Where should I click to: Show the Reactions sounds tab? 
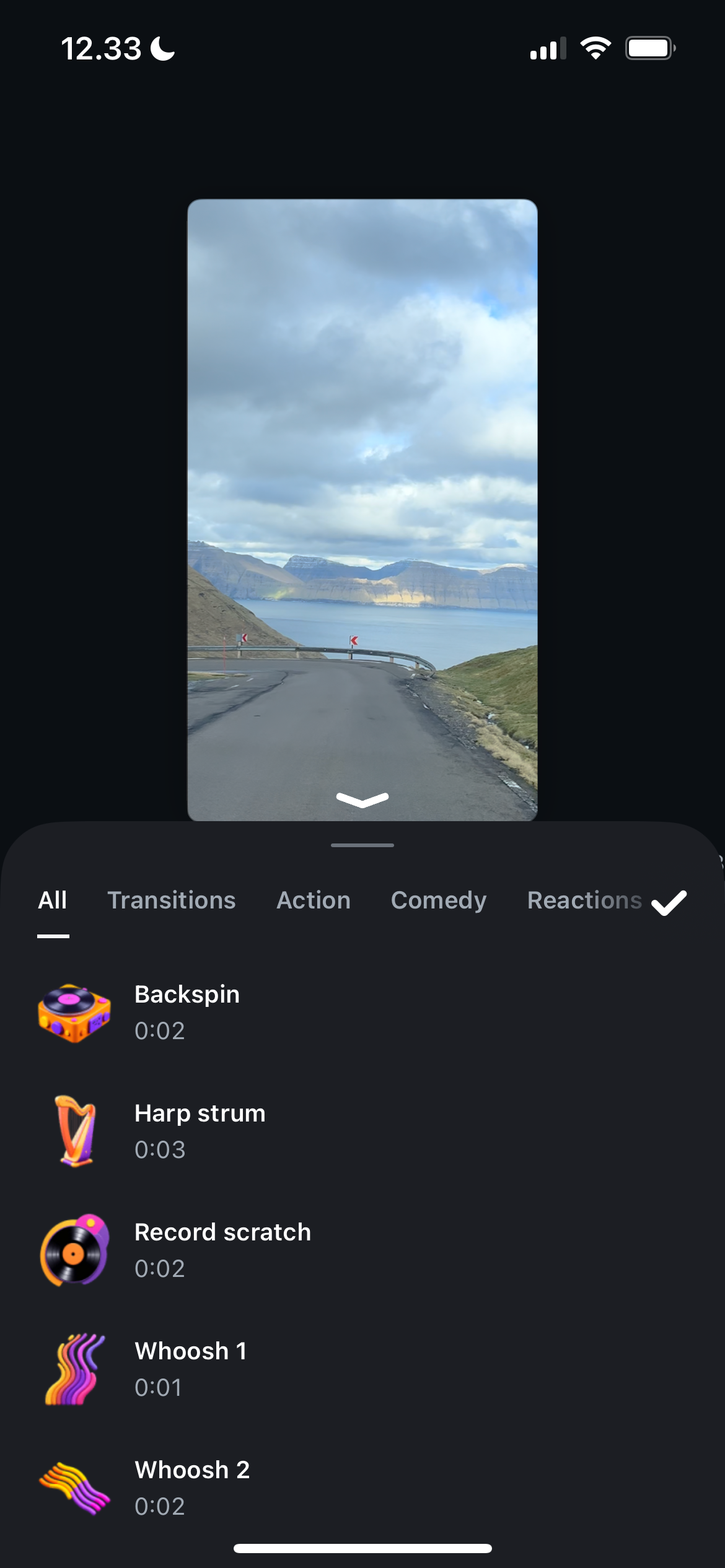coord(584,900)
